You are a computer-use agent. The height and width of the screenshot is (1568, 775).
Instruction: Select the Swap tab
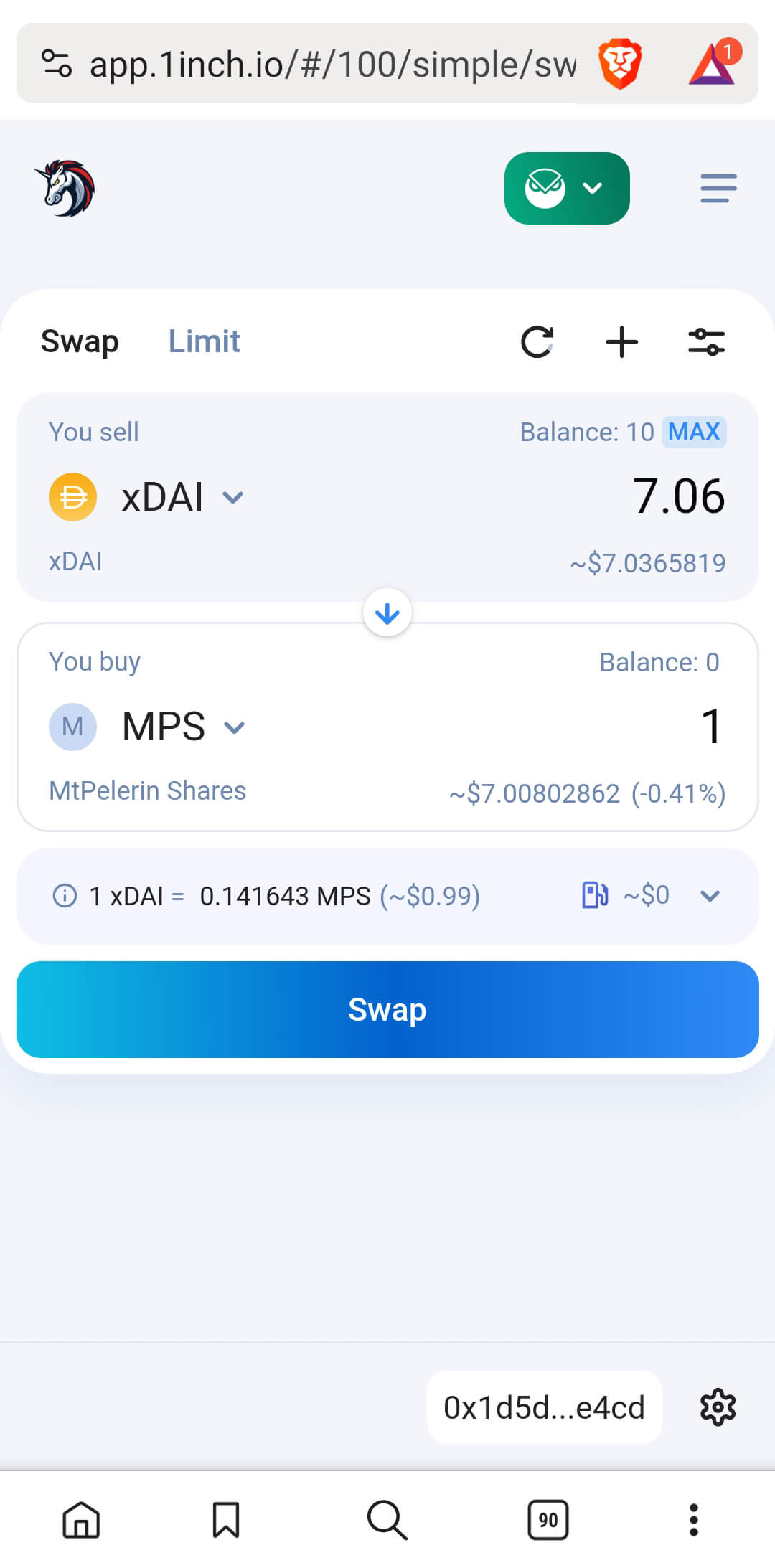(x=80, y=341)
